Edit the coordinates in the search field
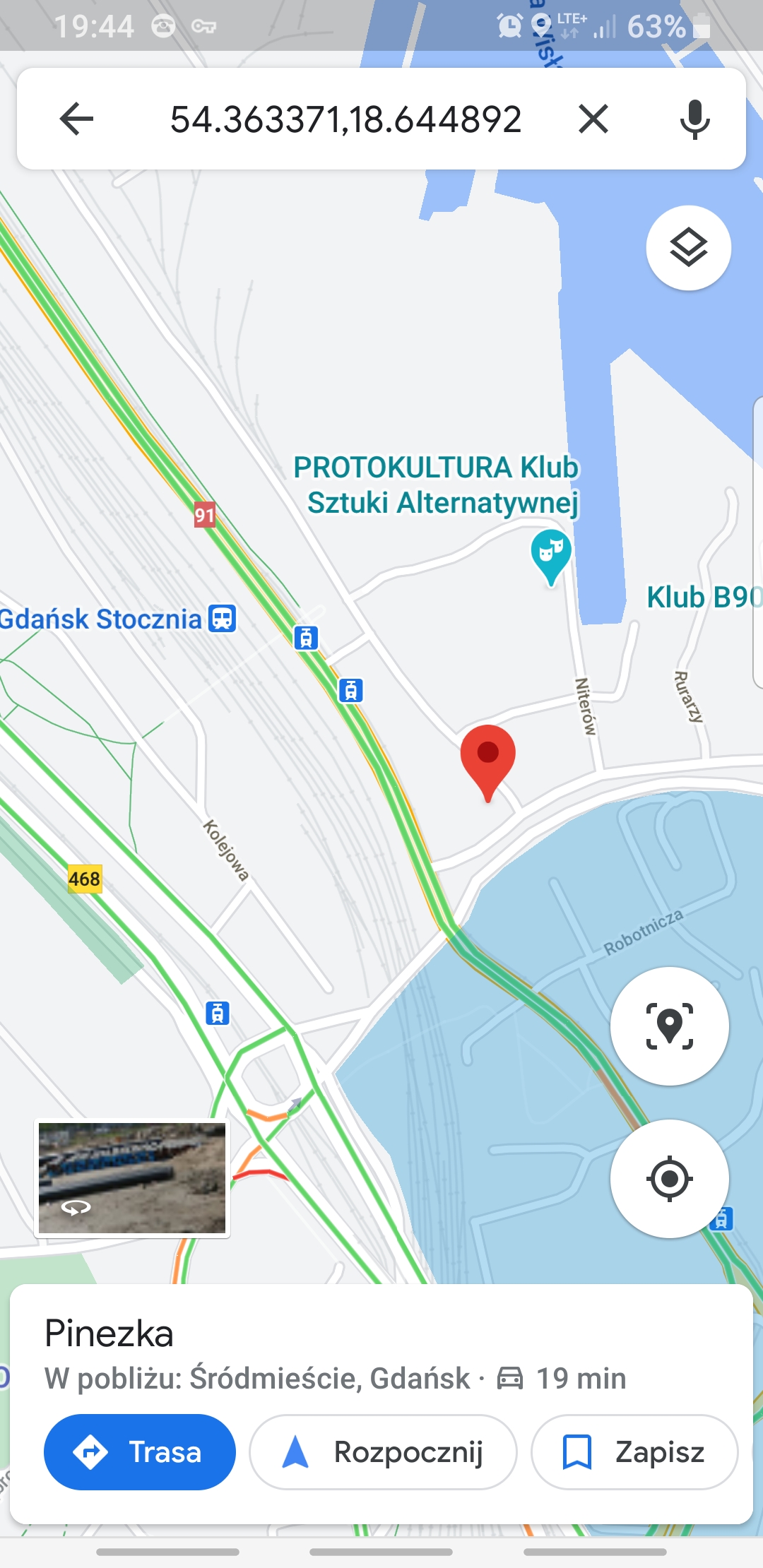Screen dimensions: 763x1568 click(345, 119)
